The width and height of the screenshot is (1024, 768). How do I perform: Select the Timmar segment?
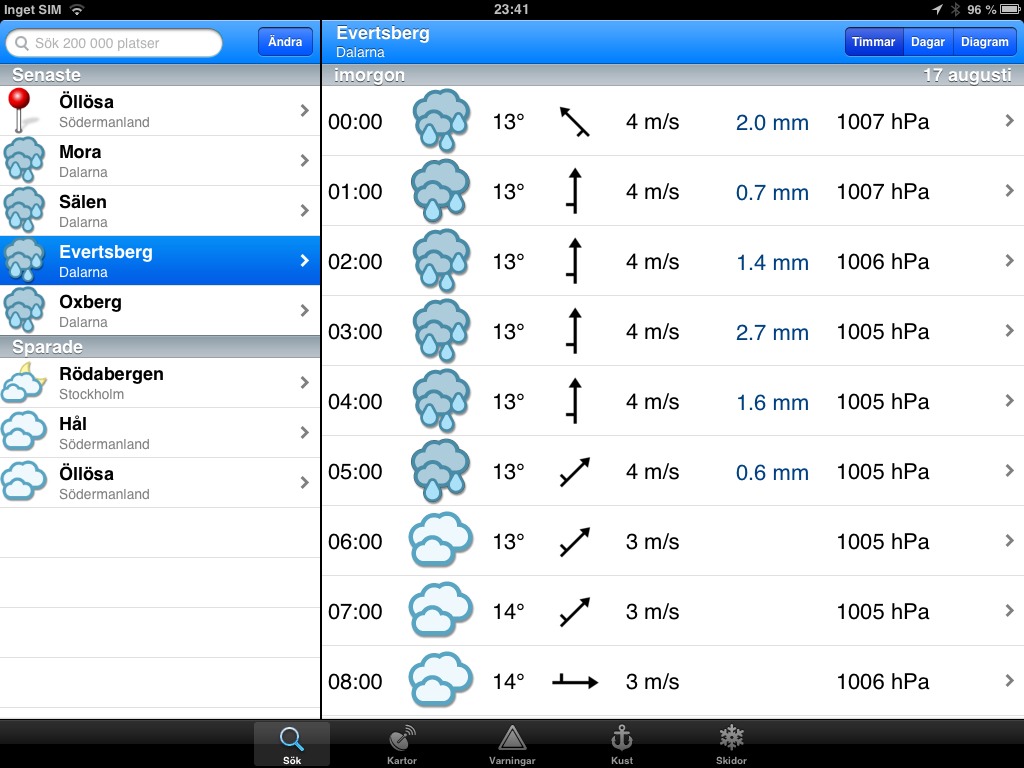tap(873, 42)
